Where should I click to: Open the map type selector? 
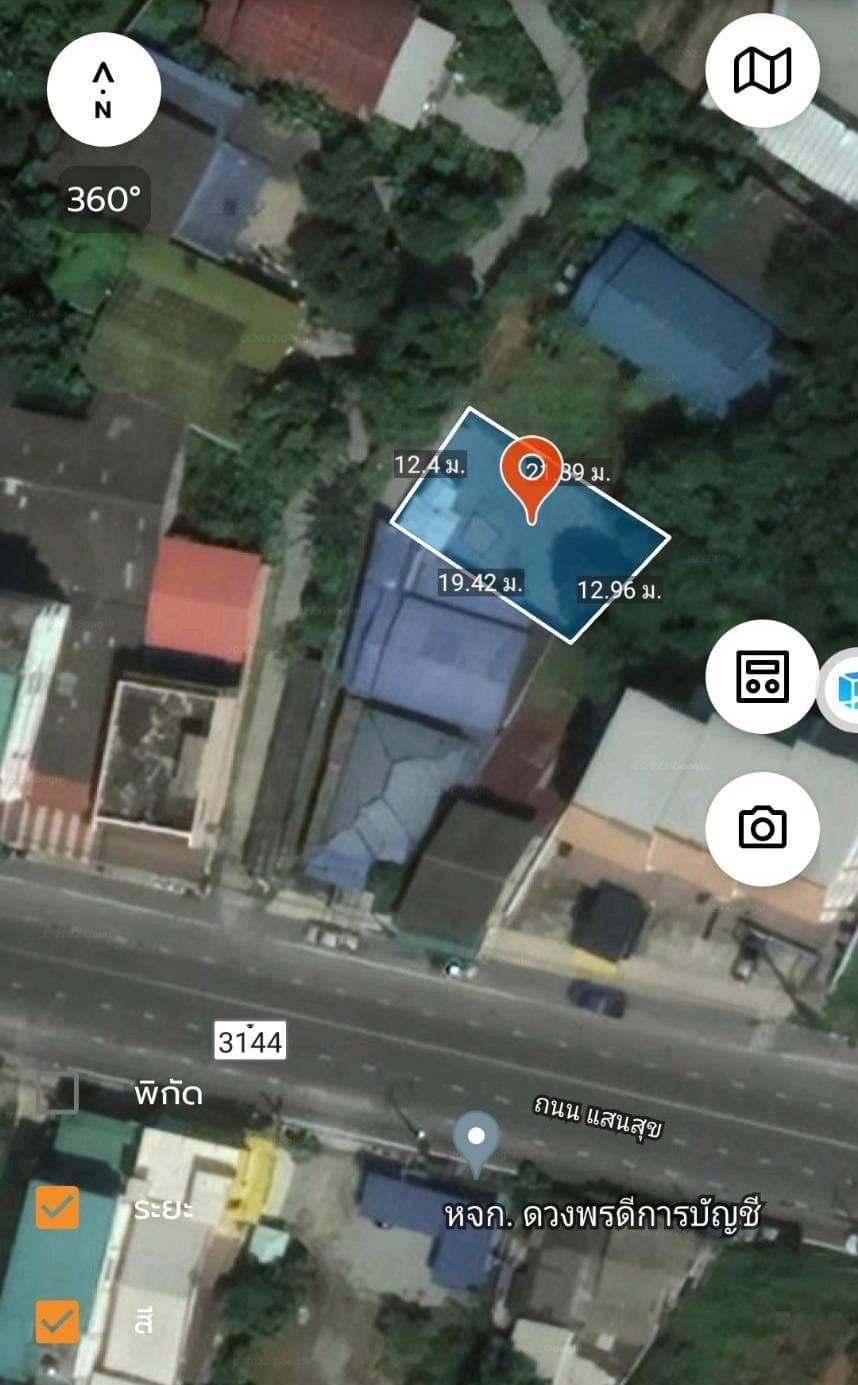(x=762, y=70)
